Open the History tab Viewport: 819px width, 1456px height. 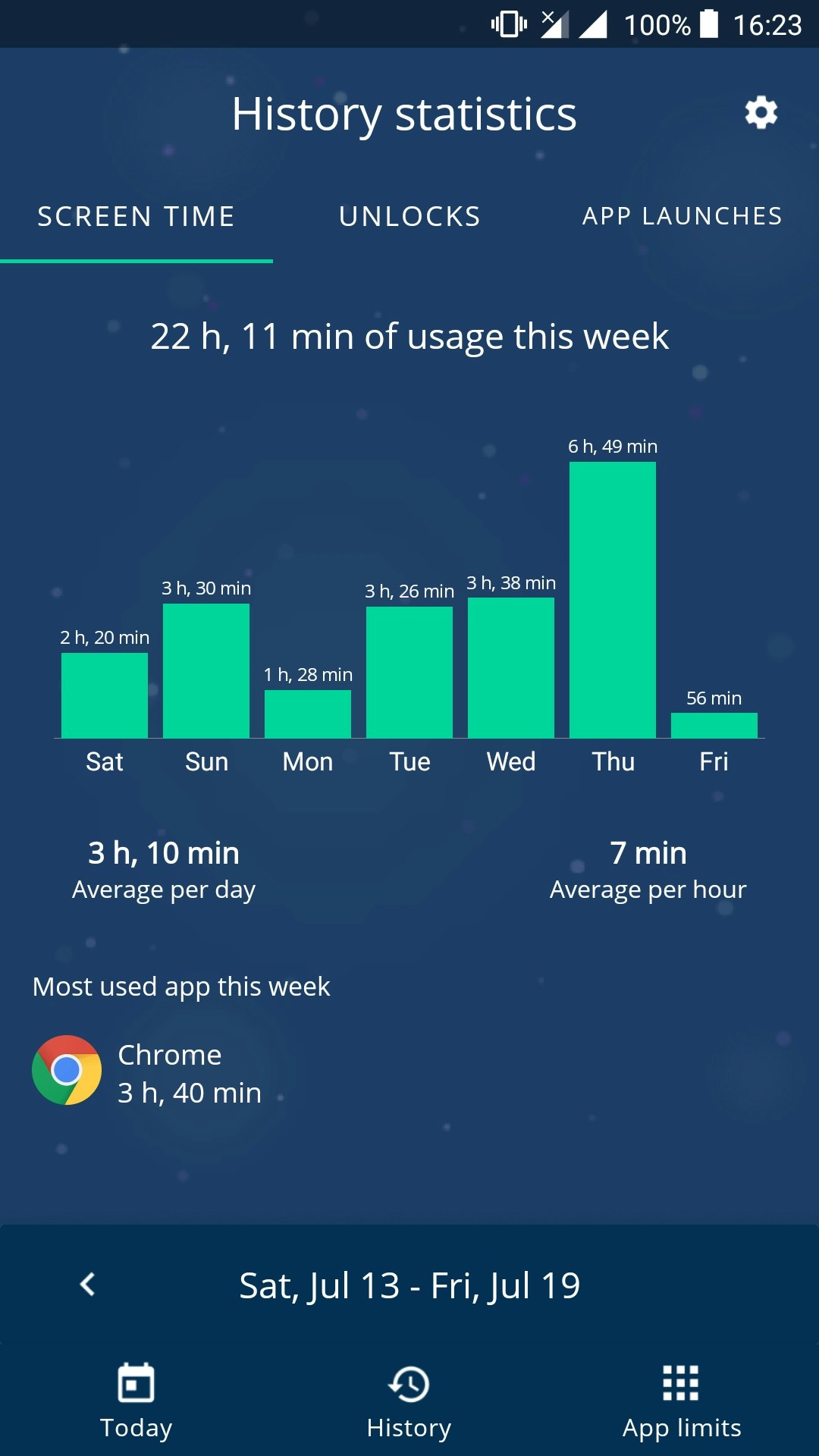[409, 1401]
